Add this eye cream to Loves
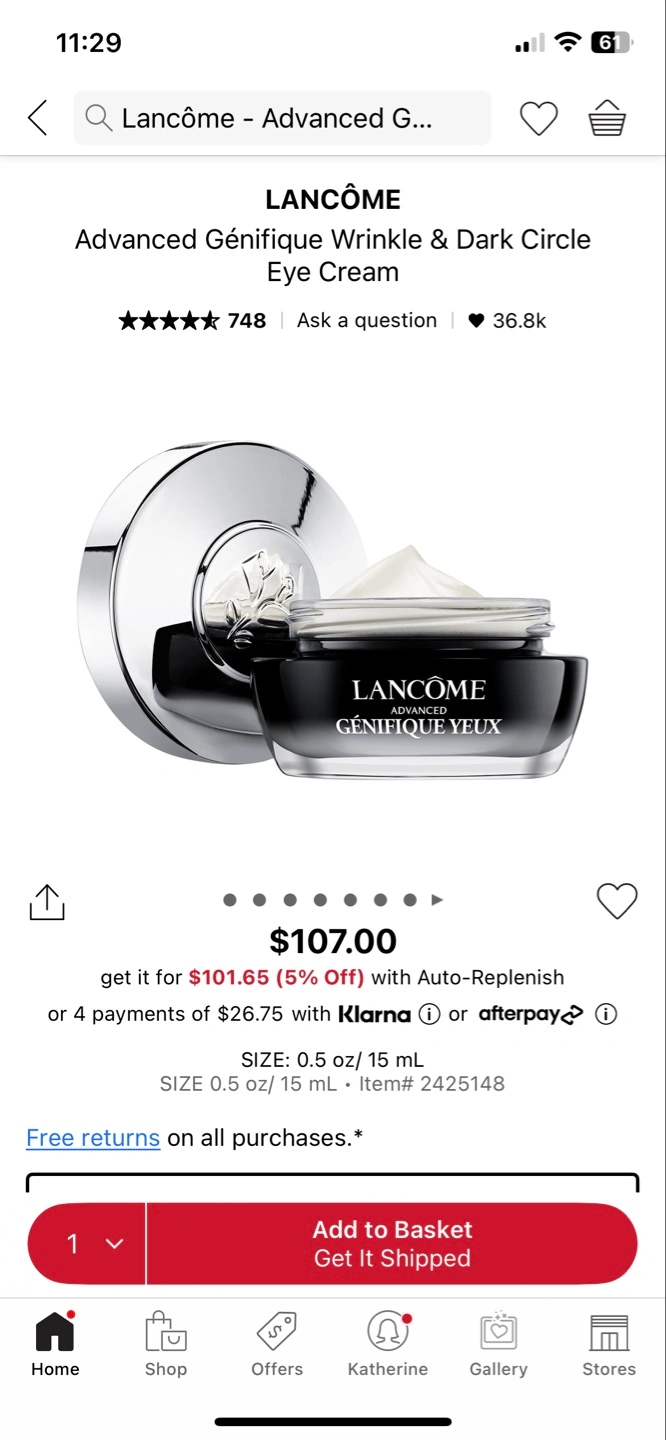Image resolution: width=666 pixels, height=1440 pixels. point(617,901)
